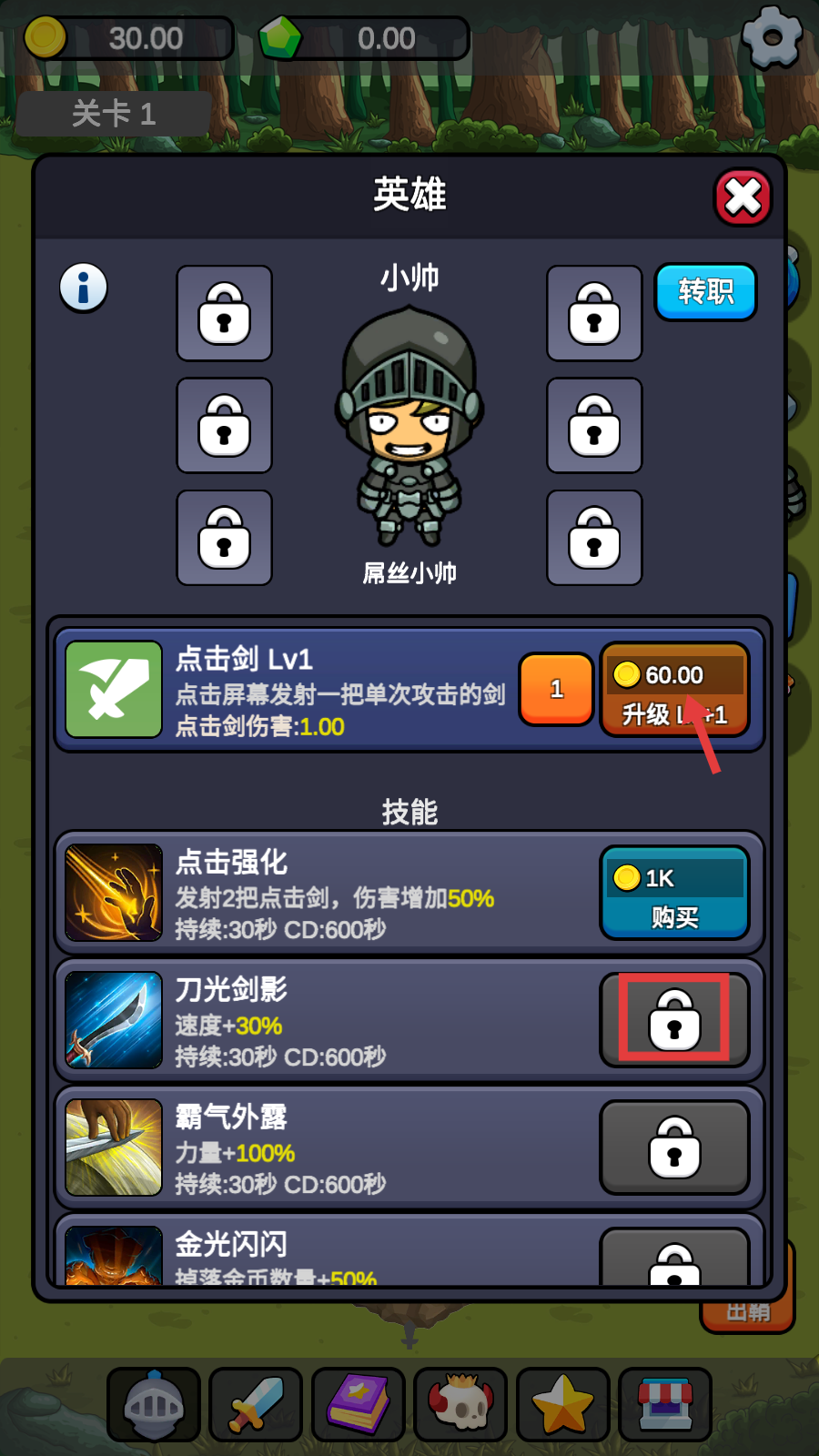Switch to the sword tab
The height and width of the screenshot is (1456, 819).
click(256, 1404)
